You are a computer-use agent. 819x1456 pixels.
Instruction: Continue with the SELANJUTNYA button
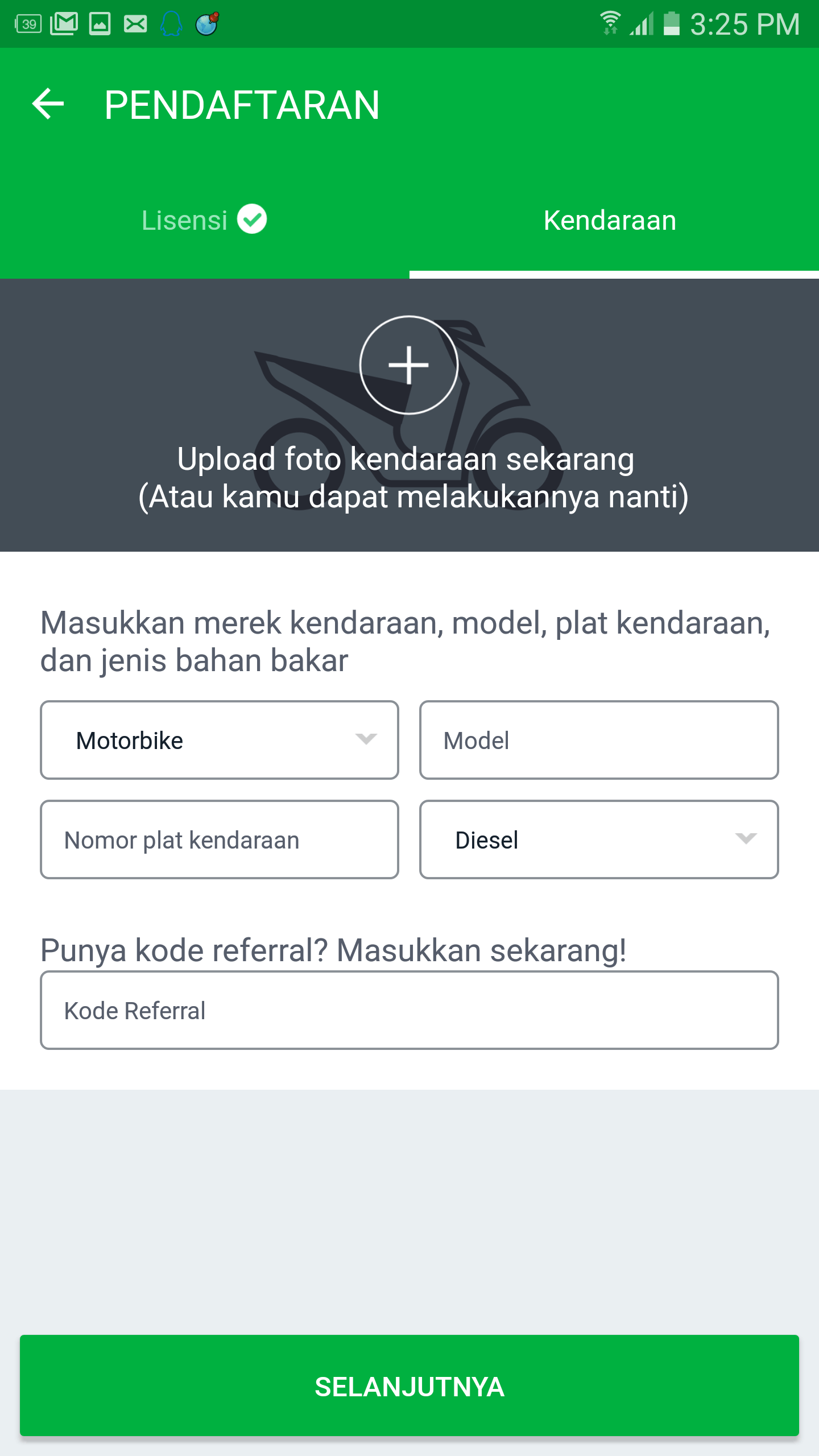click(x=409, y=1386)
